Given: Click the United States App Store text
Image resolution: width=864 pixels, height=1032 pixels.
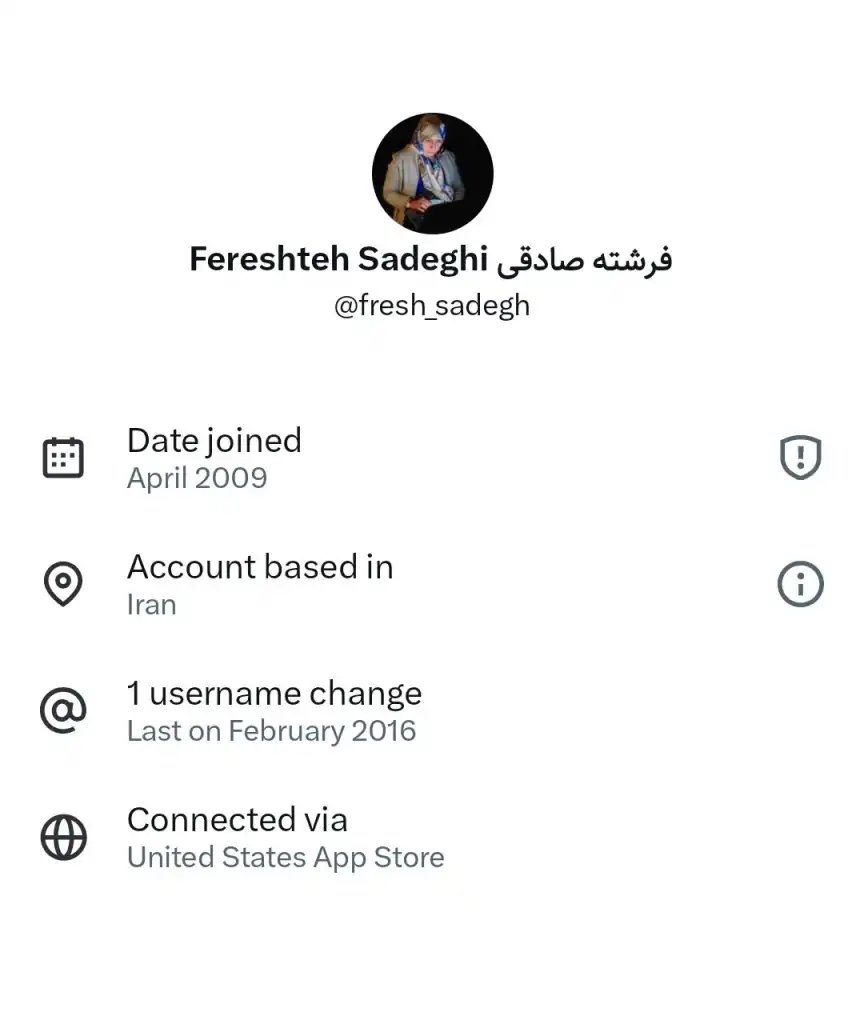Looking at the screenshot, I should 285,857.
